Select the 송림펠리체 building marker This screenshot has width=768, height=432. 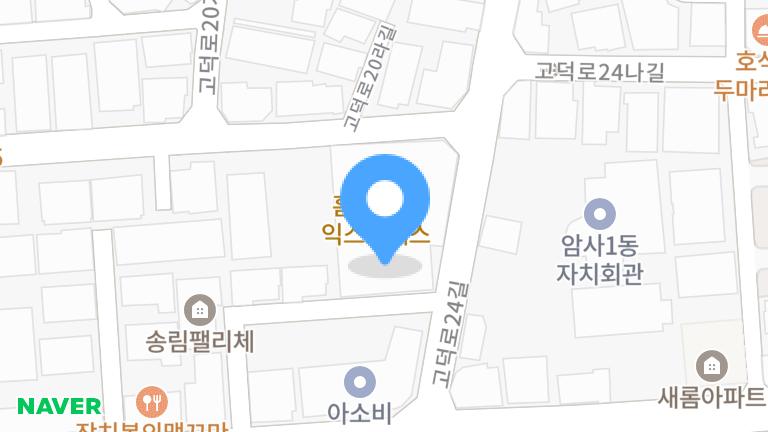coord(200,309)
